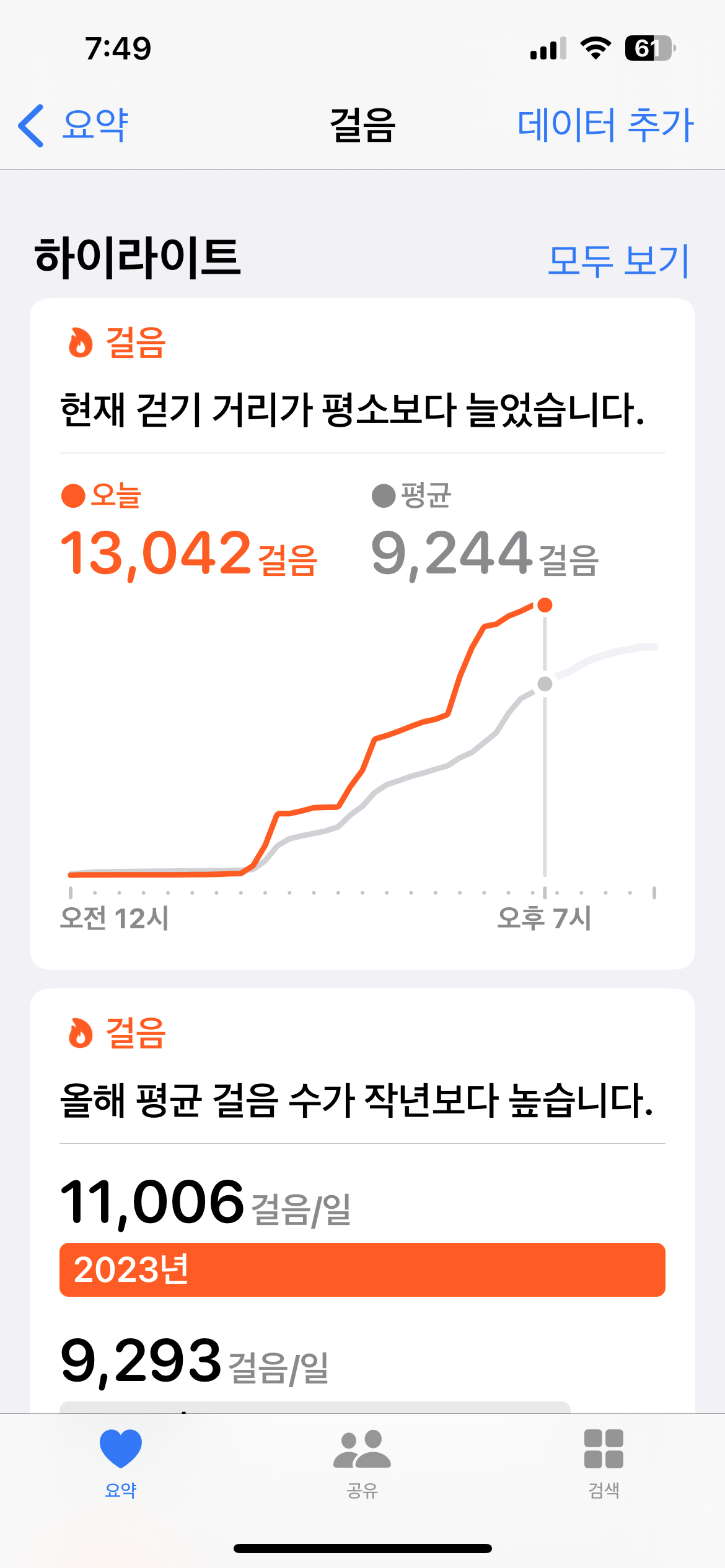The image size is (725, 1568).
Task: Open the yearly average steps card
Action: point(362,1201)
